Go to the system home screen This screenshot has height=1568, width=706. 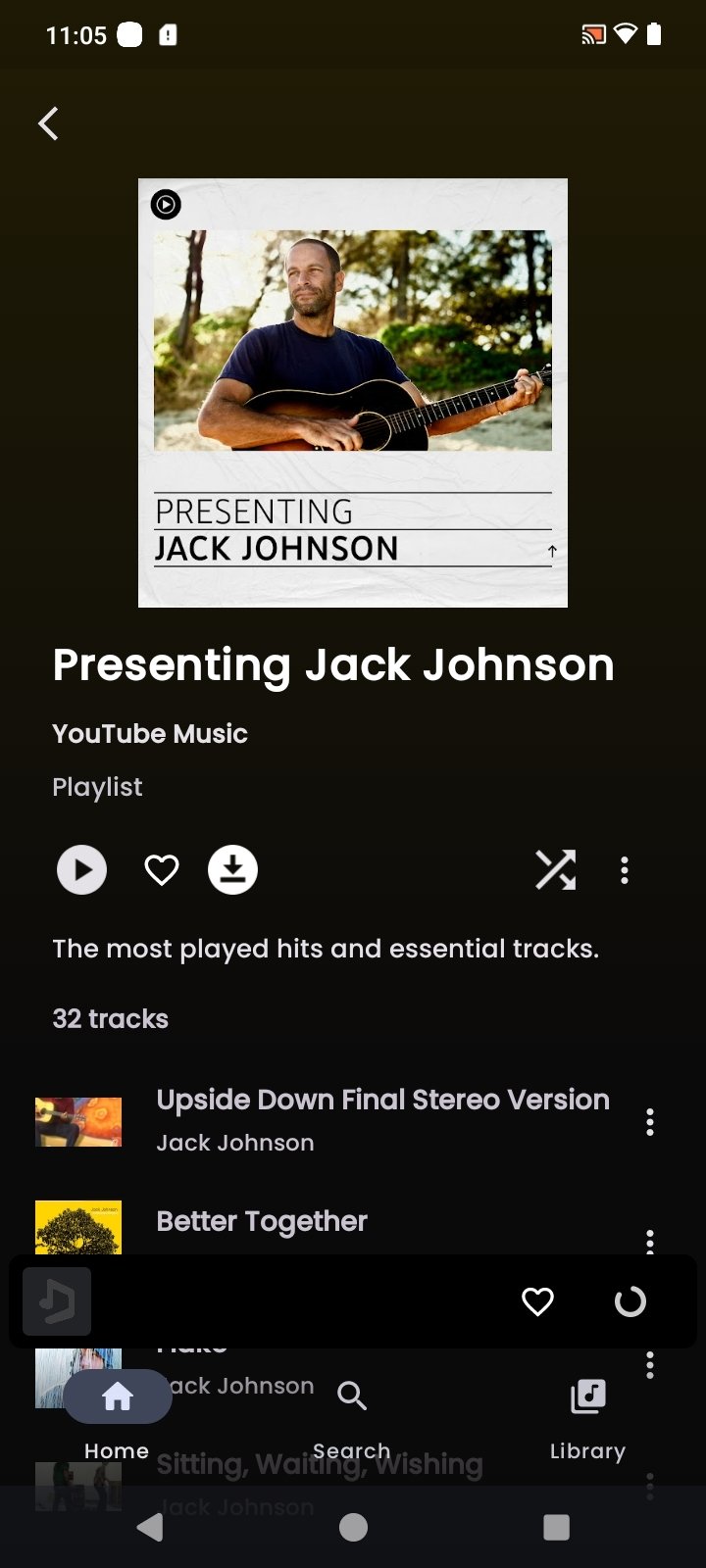(x=353, y=1527)
